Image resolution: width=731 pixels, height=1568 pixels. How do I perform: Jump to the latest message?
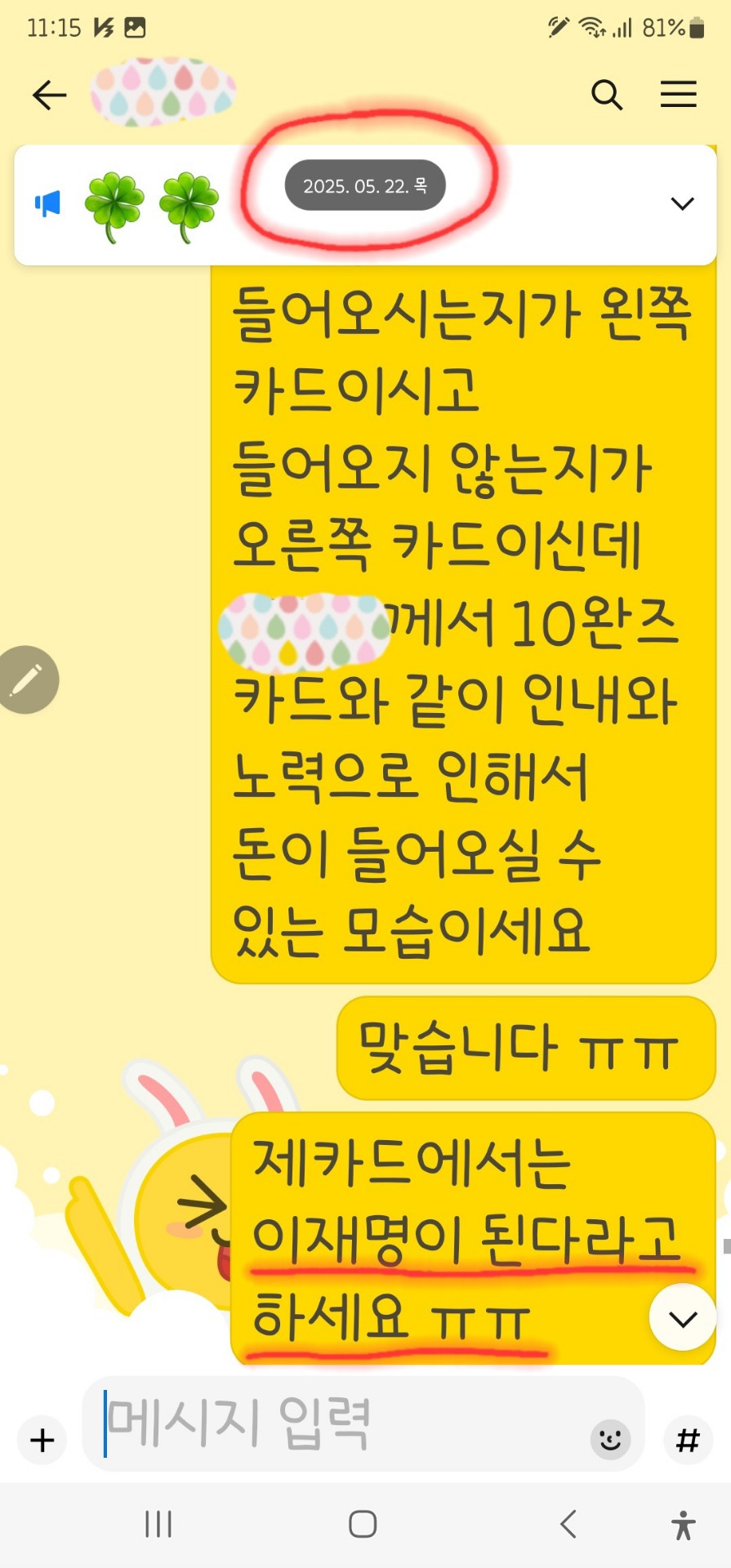tap(682, 1317)
